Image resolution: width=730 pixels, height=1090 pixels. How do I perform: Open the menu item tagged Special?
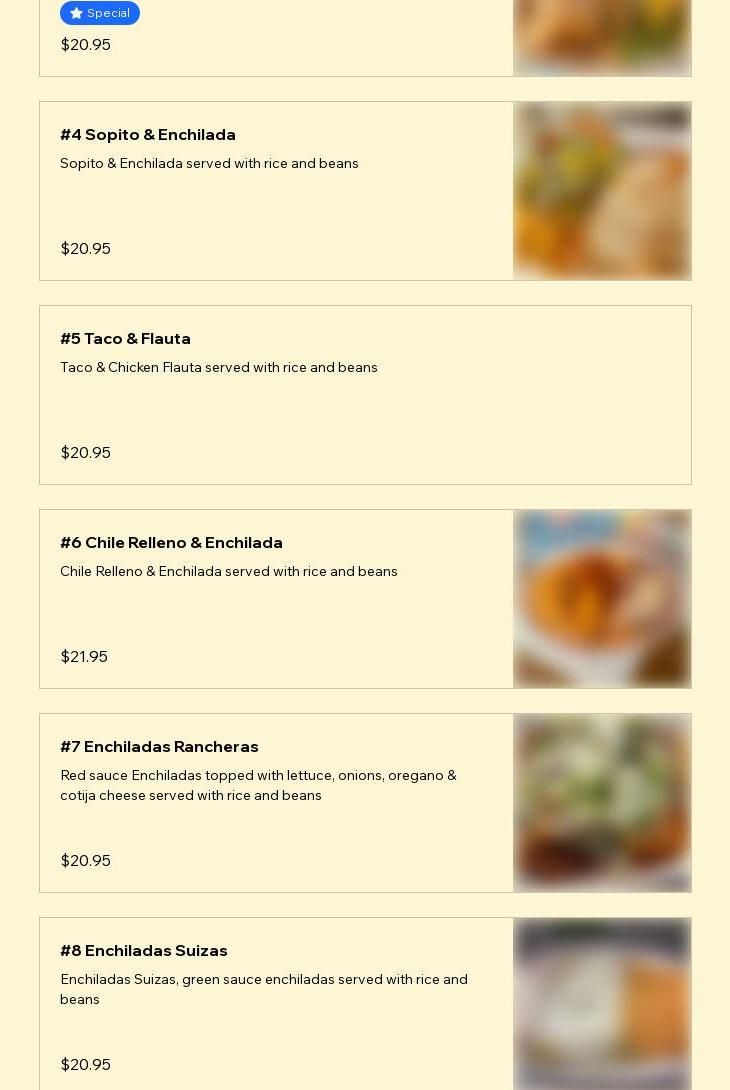tap(276, 40)
